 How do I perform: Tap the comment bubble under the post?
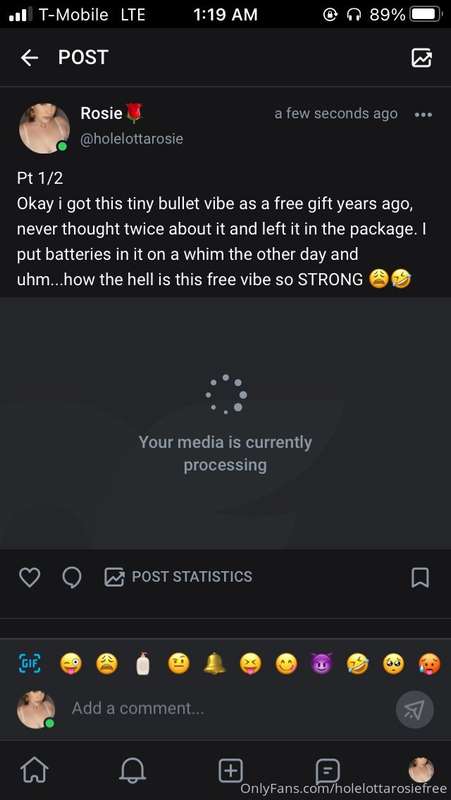pos(72,578)
